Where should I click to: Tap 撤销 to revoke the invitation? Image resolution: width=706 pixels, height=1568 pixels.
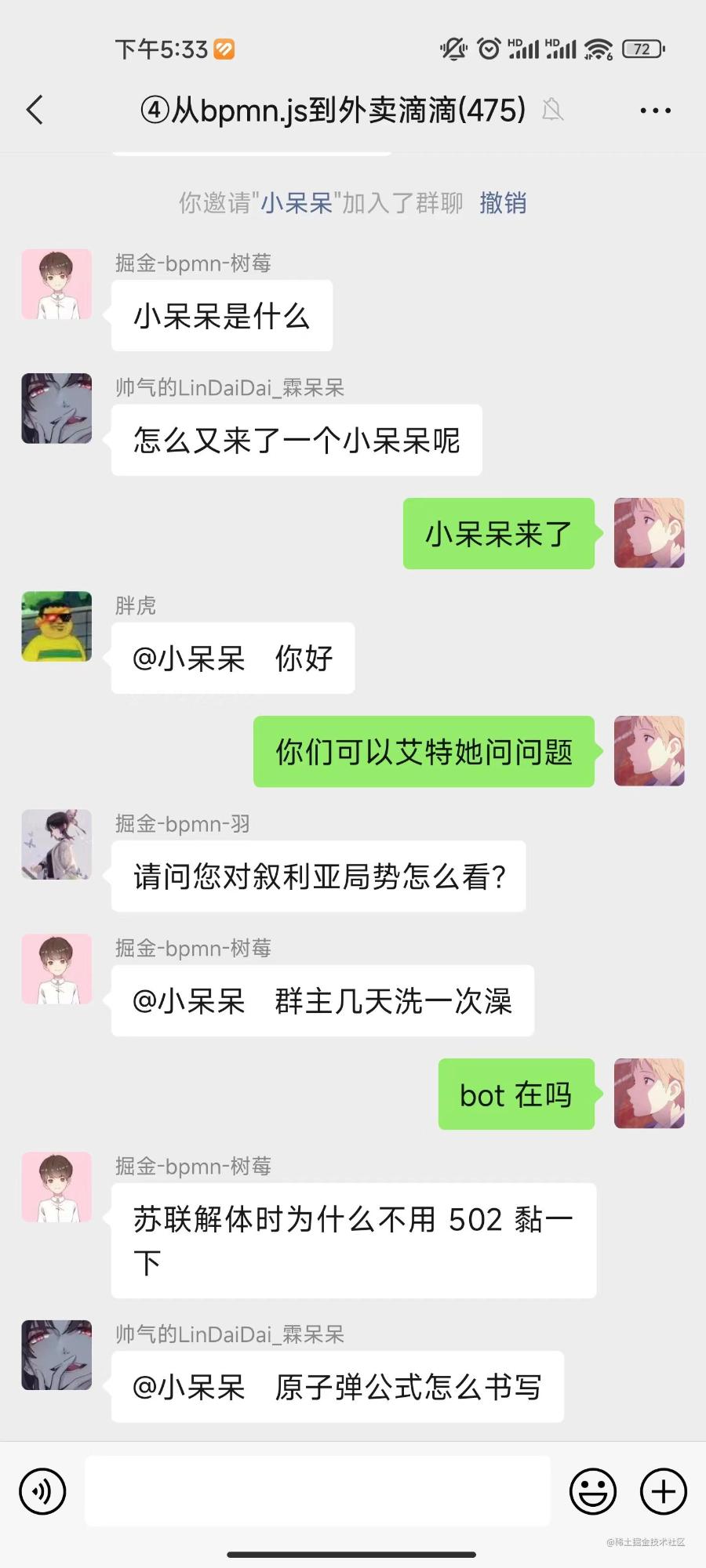click(x=503, y=203)
